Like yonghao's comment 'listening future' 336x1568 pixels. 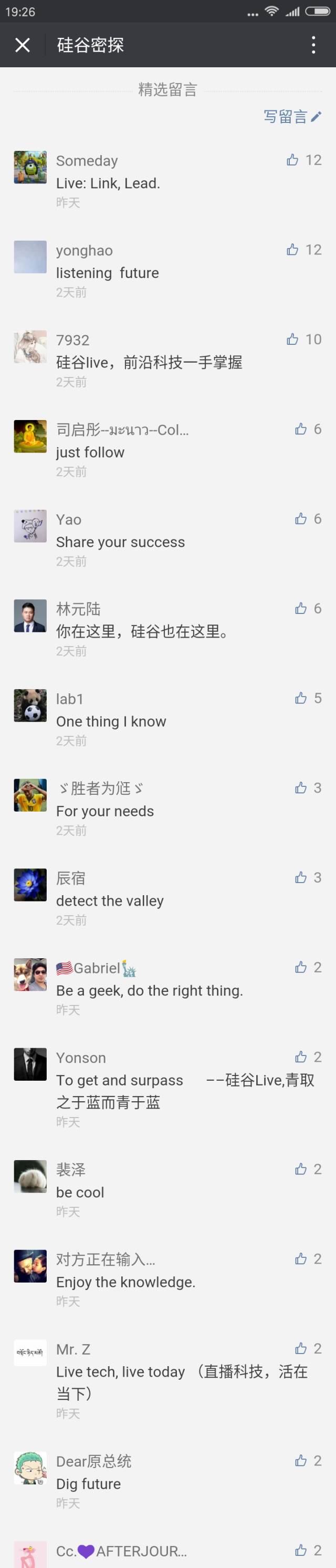tap(293, 250)
